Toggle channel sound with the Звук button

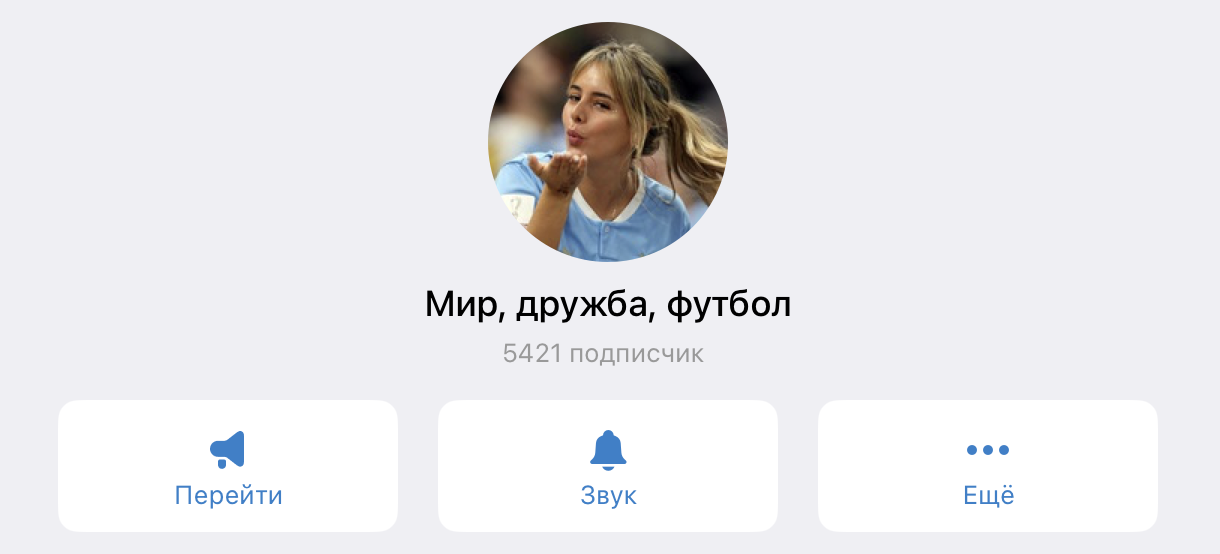(x=608, y=466)
